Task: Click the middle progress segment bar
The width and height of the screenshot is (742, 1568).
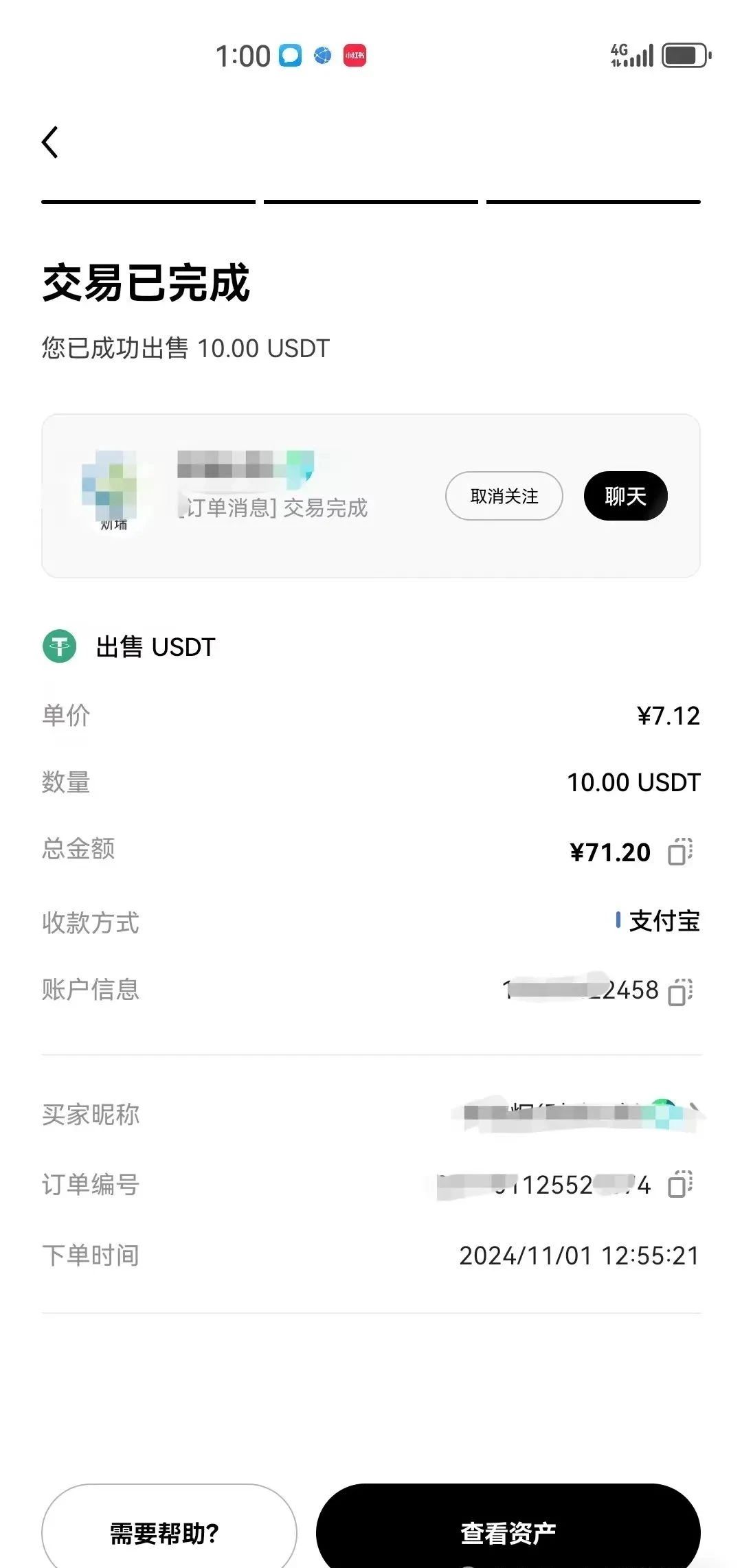Action: 371,201
